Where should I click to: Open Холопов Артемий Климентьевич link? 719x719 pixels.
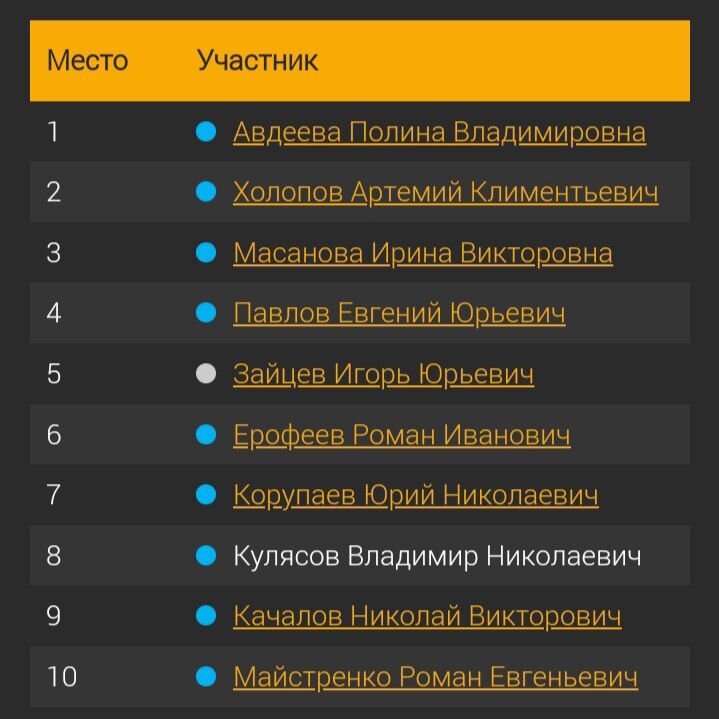point(445,192)
